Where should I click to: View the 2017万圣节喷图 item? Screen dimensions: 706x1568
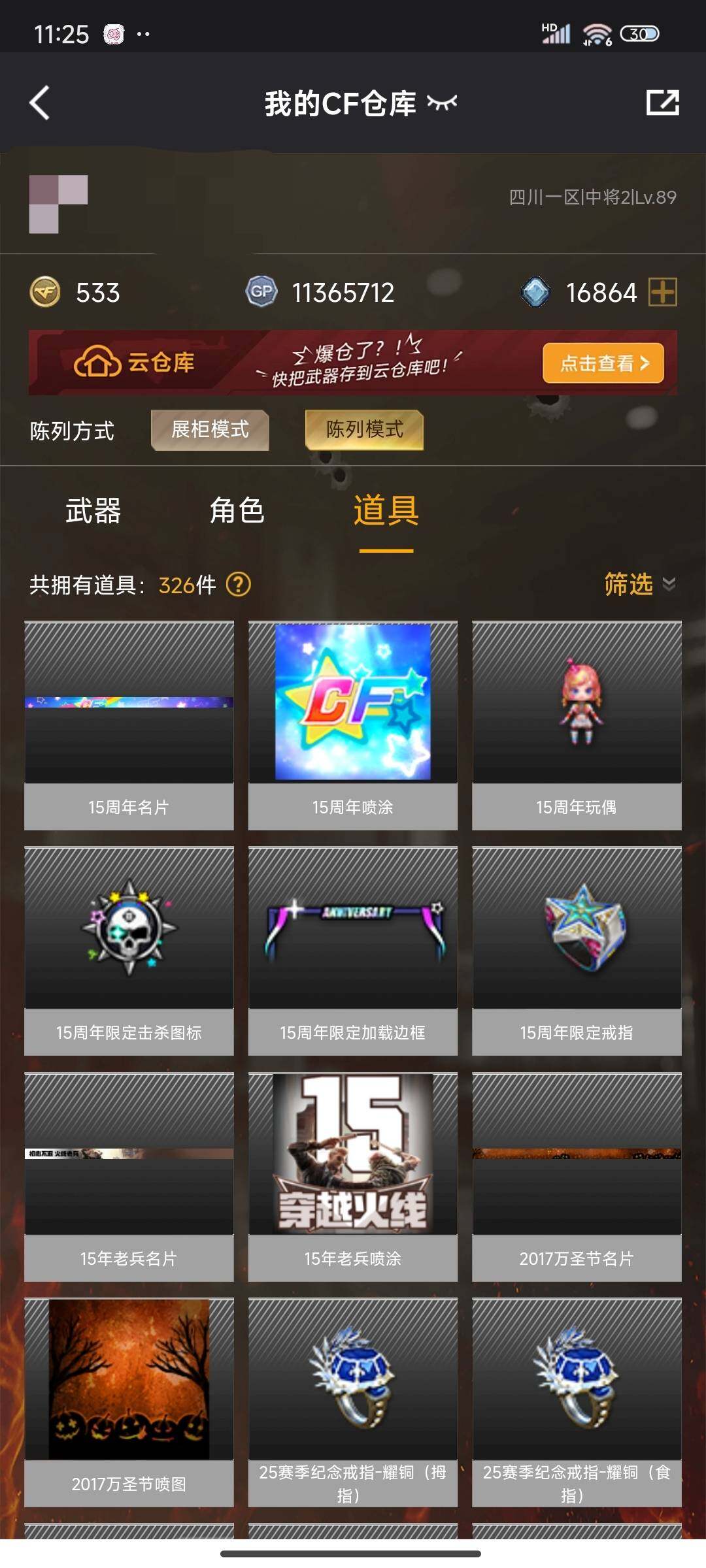click(x=129, y=1401)
